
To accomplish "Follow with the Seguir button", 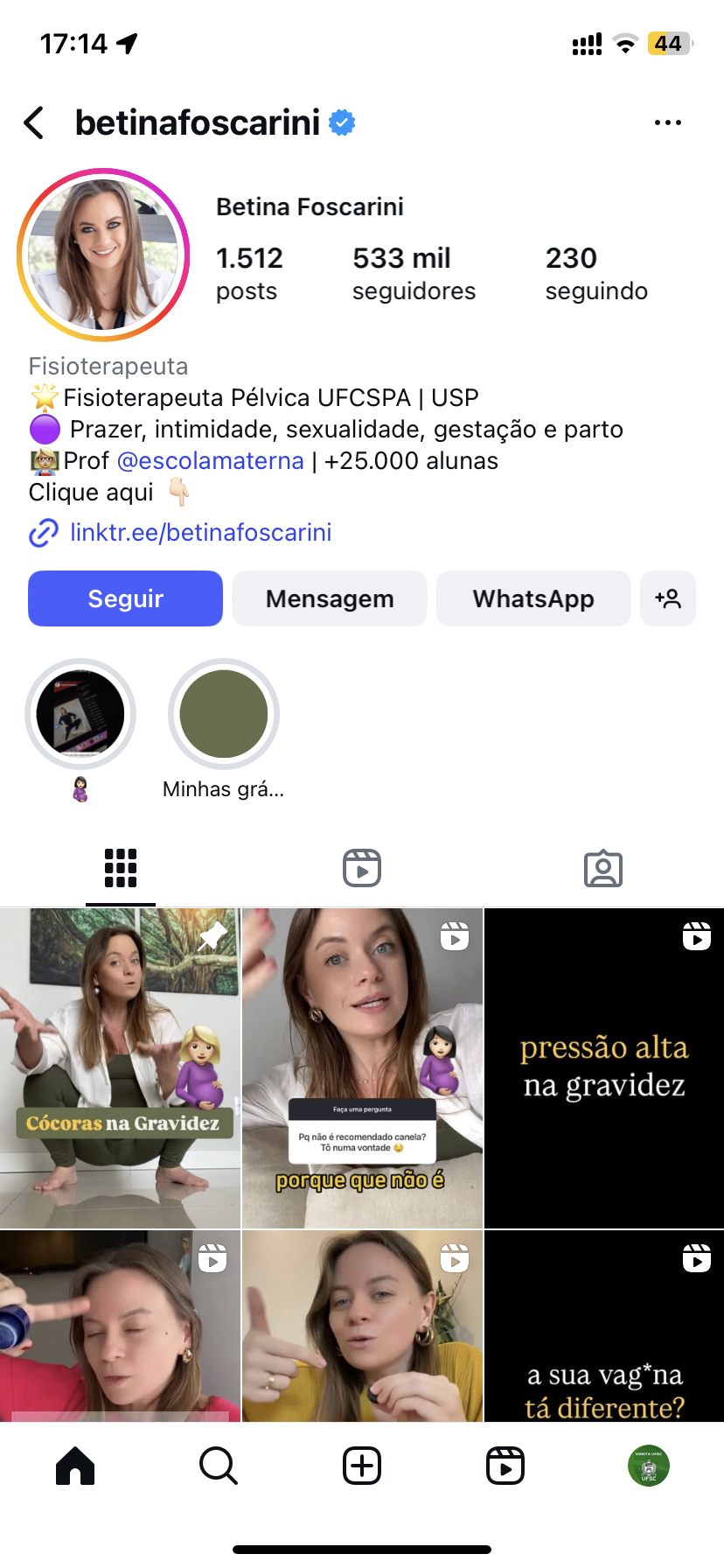I will click(x=125, y=598).
